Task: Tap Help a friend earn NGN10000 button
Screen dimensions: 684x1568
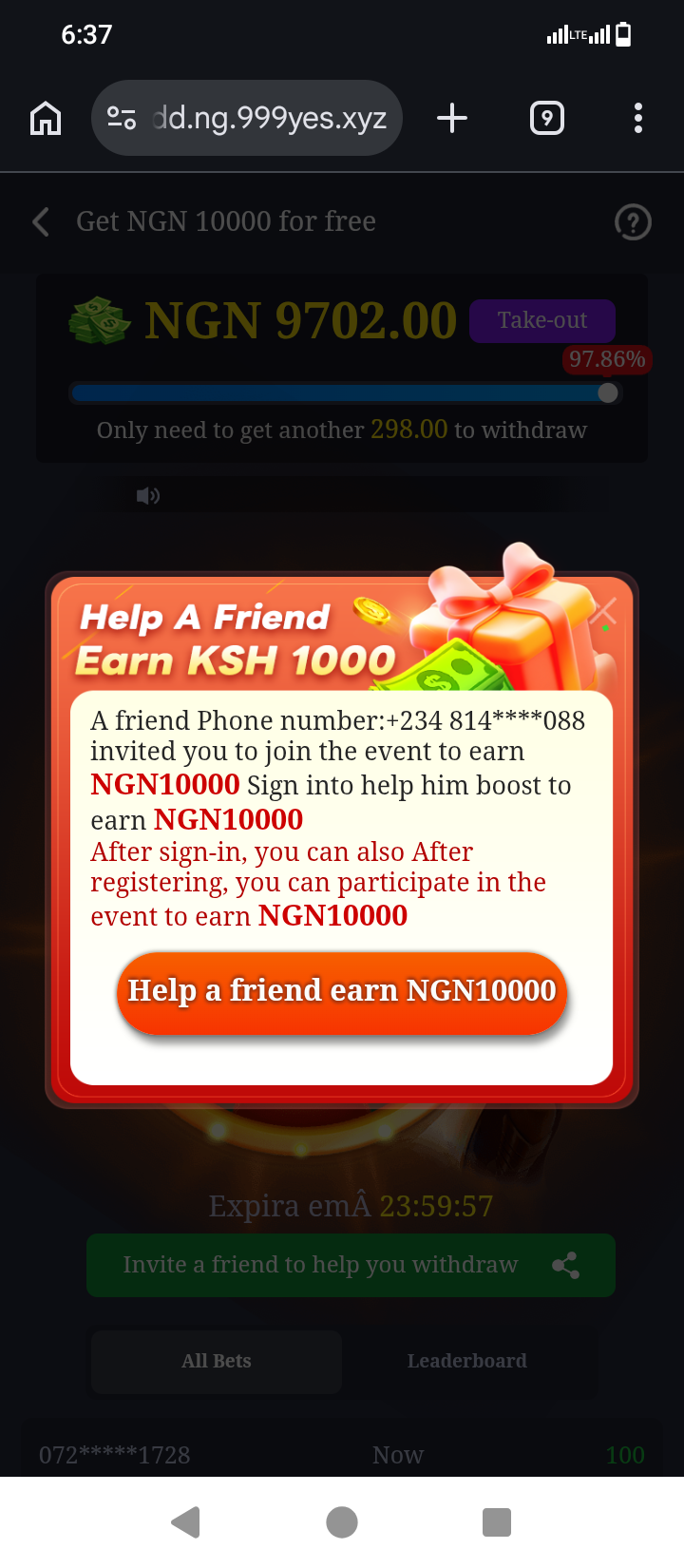Action: (342, 991)
